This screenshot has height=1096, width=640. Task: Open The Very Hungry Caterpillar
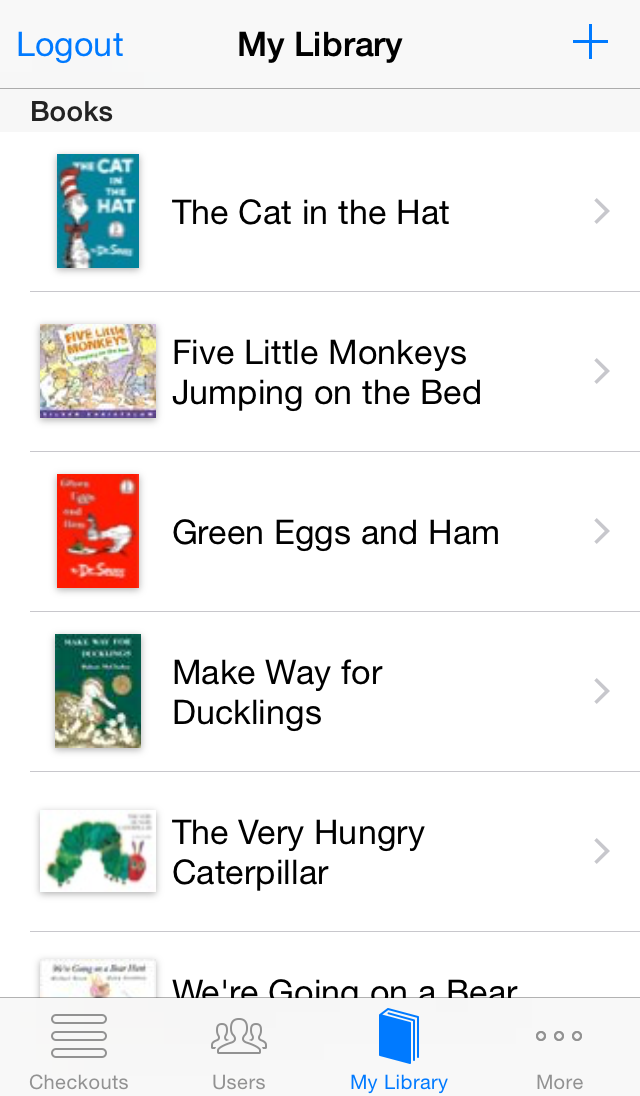(320, 852)
